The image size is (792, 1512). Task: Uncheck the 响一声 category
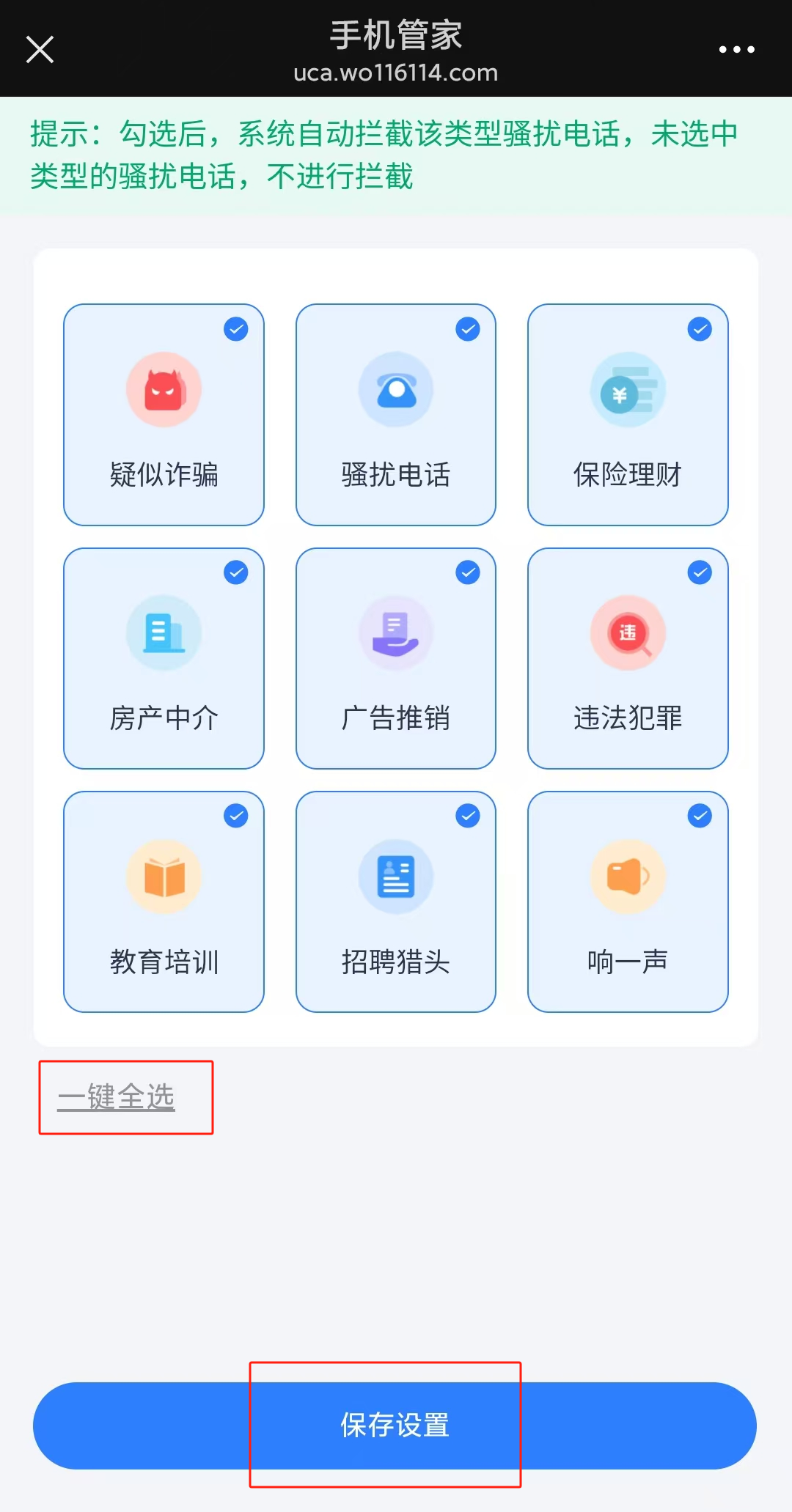628,901
